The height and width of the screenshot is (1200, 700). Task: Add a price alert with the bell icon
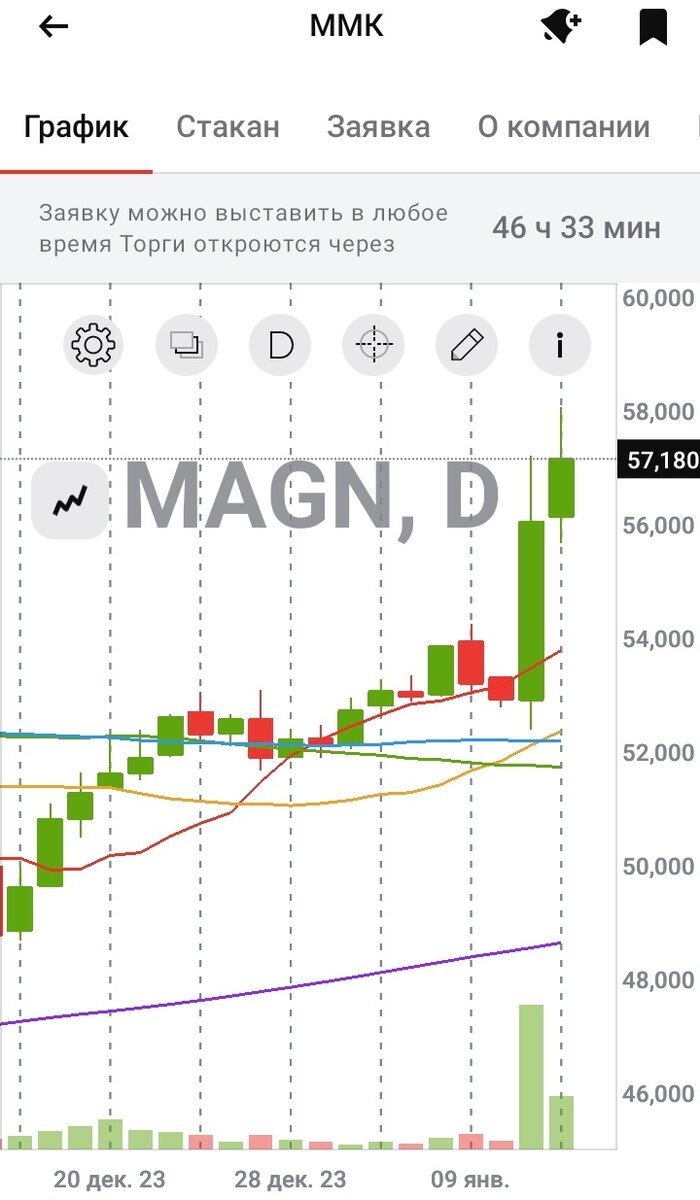pos(561,27)
